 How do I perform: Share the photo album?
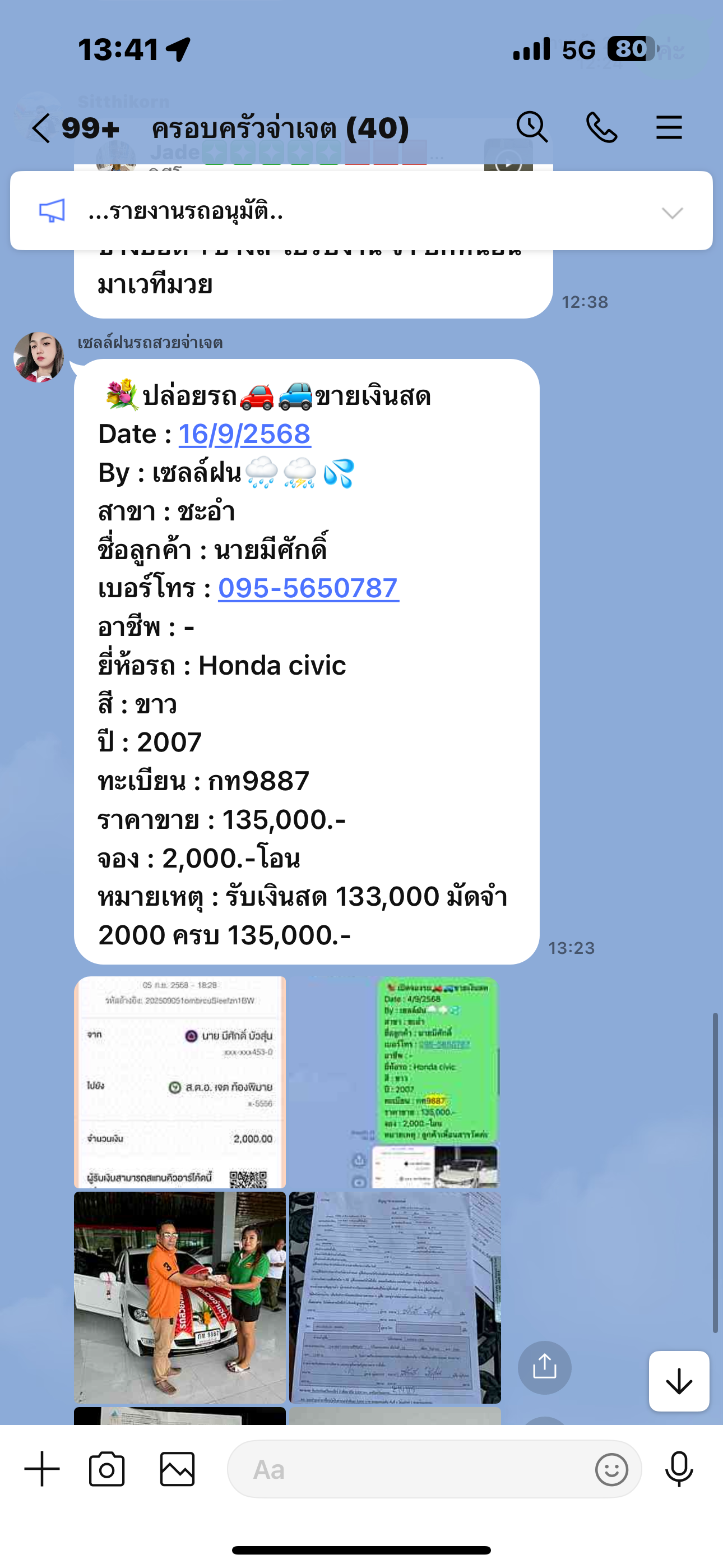click(x=544, y=1367)
